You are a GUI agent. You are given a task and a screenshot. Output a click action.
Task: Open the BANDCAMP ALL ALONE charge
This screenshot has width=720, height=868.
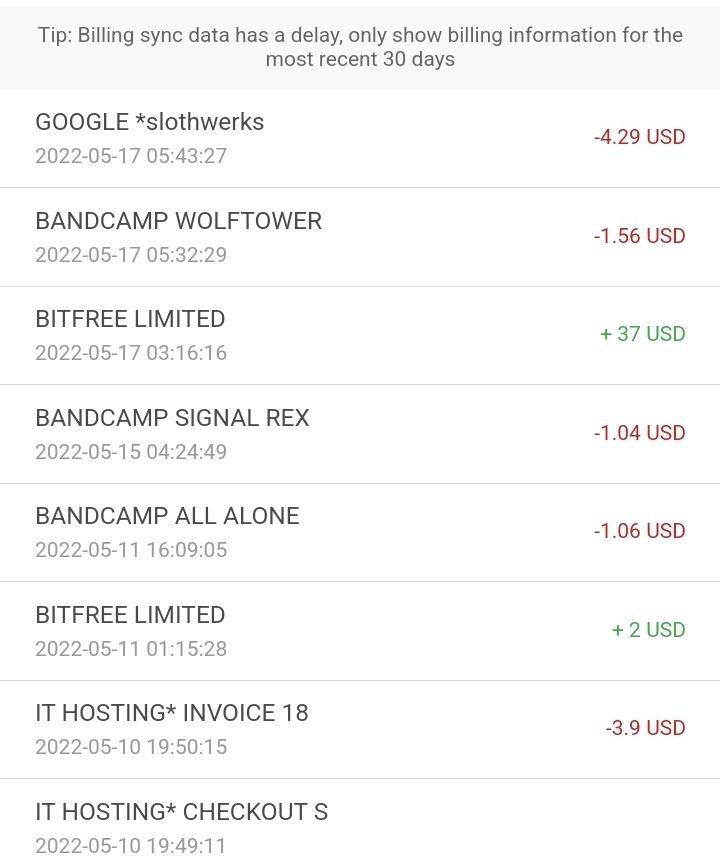[360, 532]
